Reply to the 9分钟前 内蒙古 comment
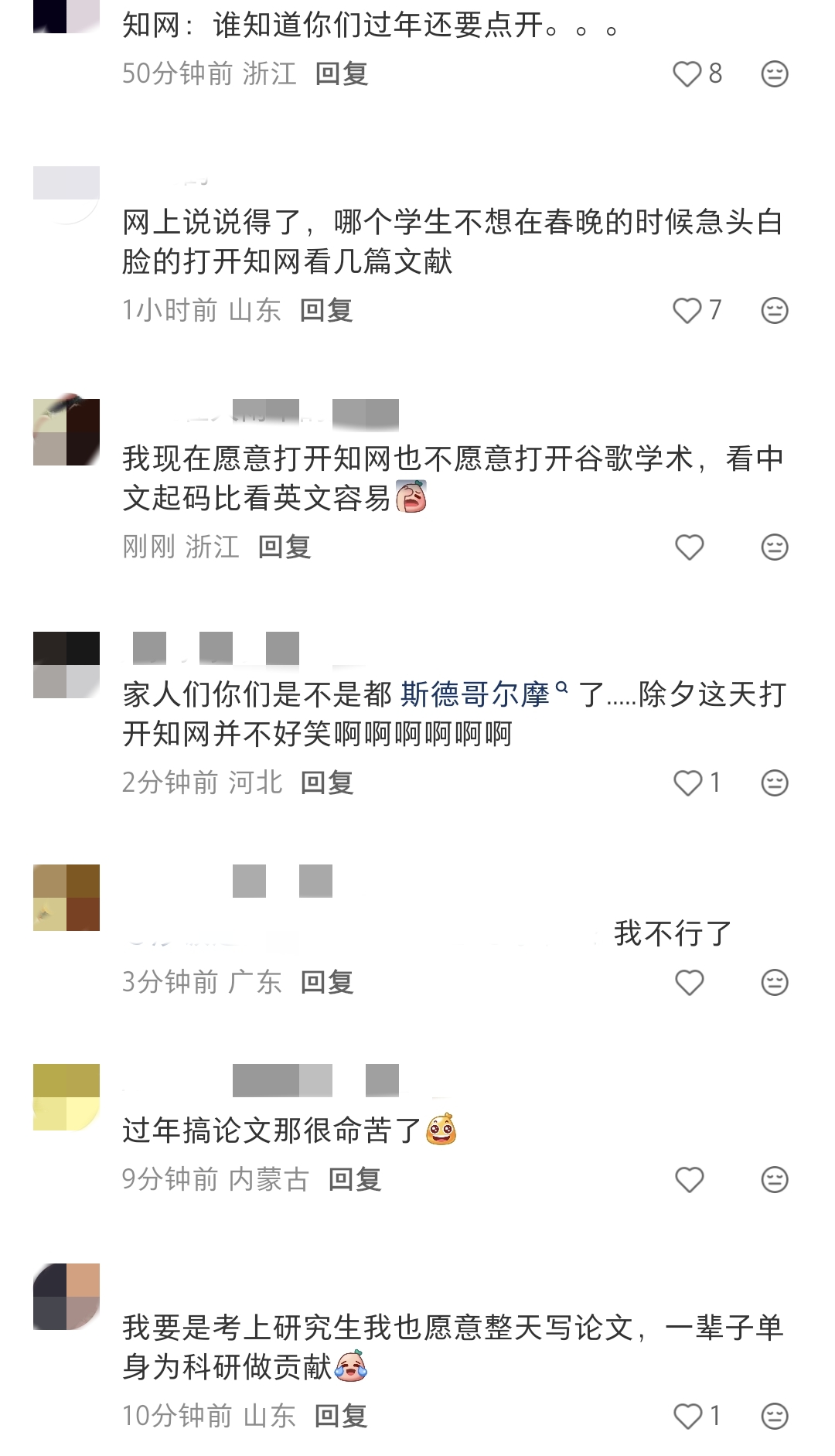This screenshot has width=835, height=1456. [355, 1180]
